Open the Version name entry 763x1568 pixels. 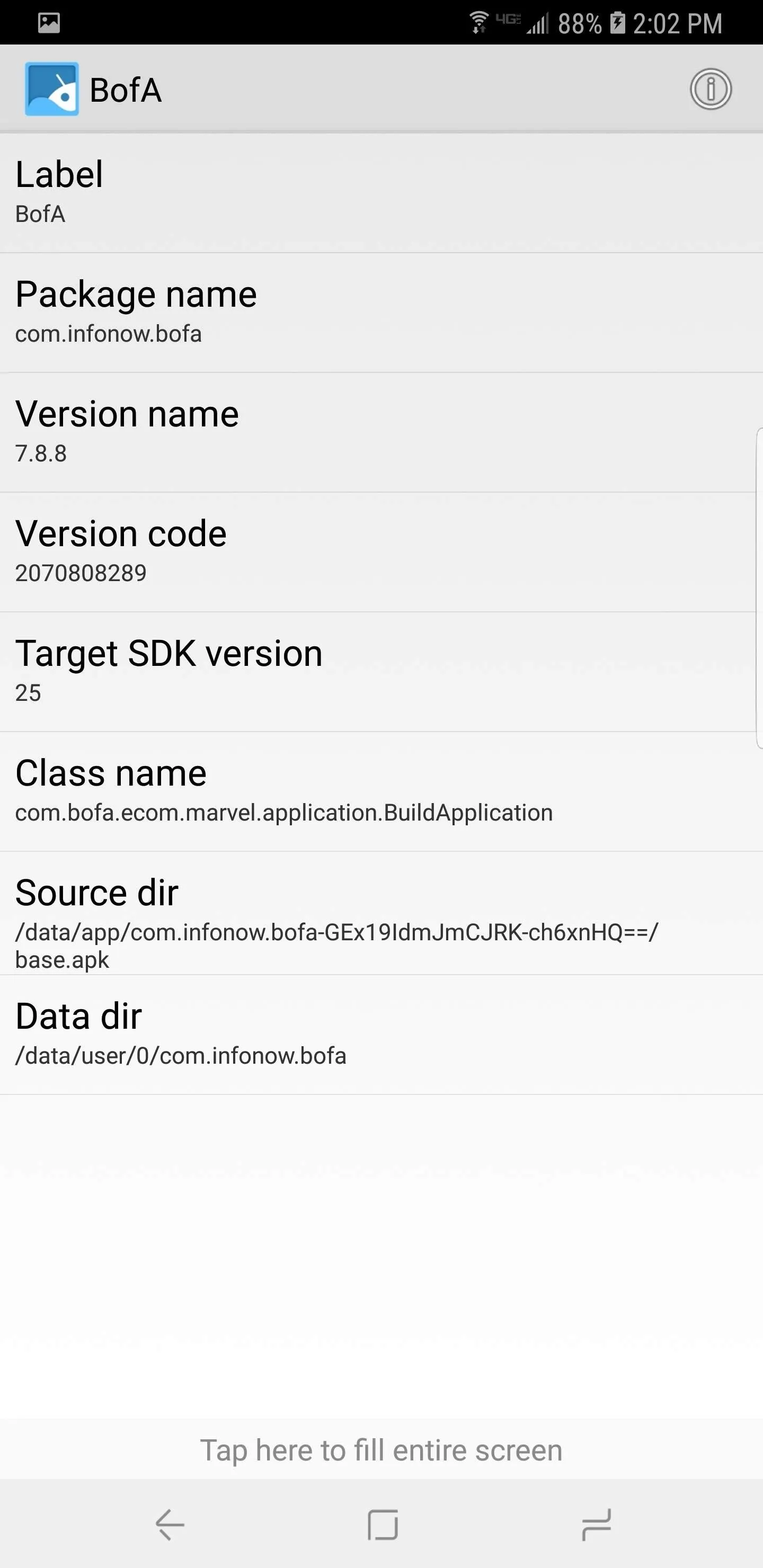coord(381,433)
